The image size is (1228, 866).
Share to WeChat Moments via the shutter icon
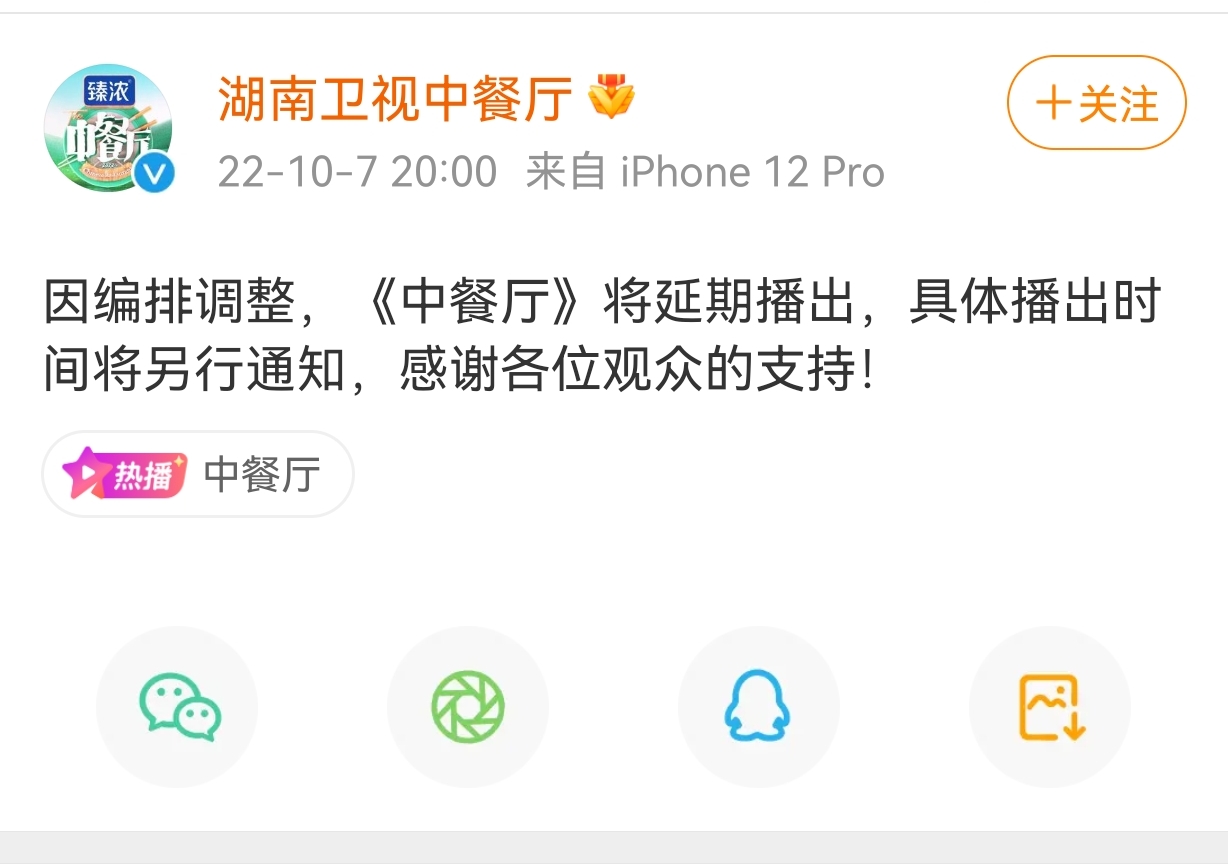468,707
